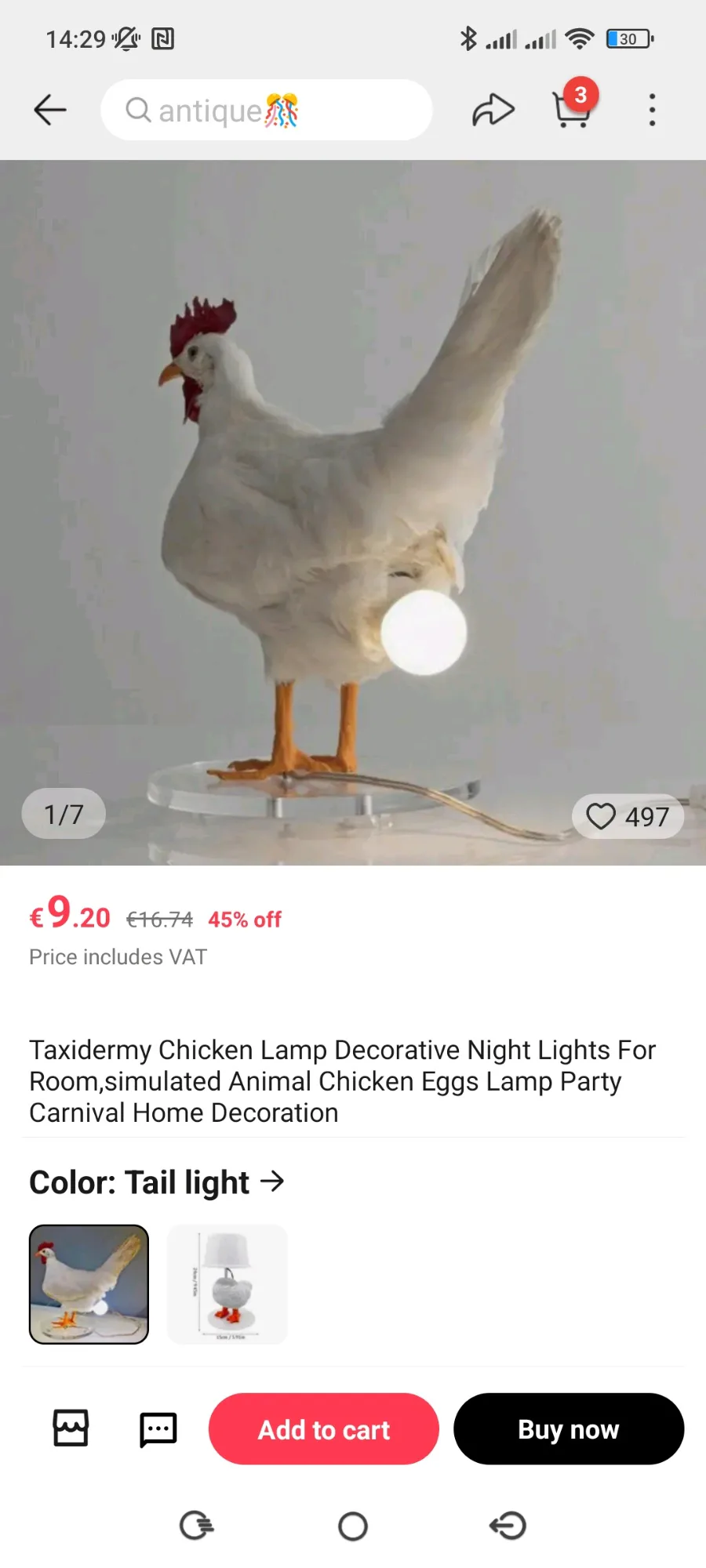Add to cart

click(x=323, y=1429)
